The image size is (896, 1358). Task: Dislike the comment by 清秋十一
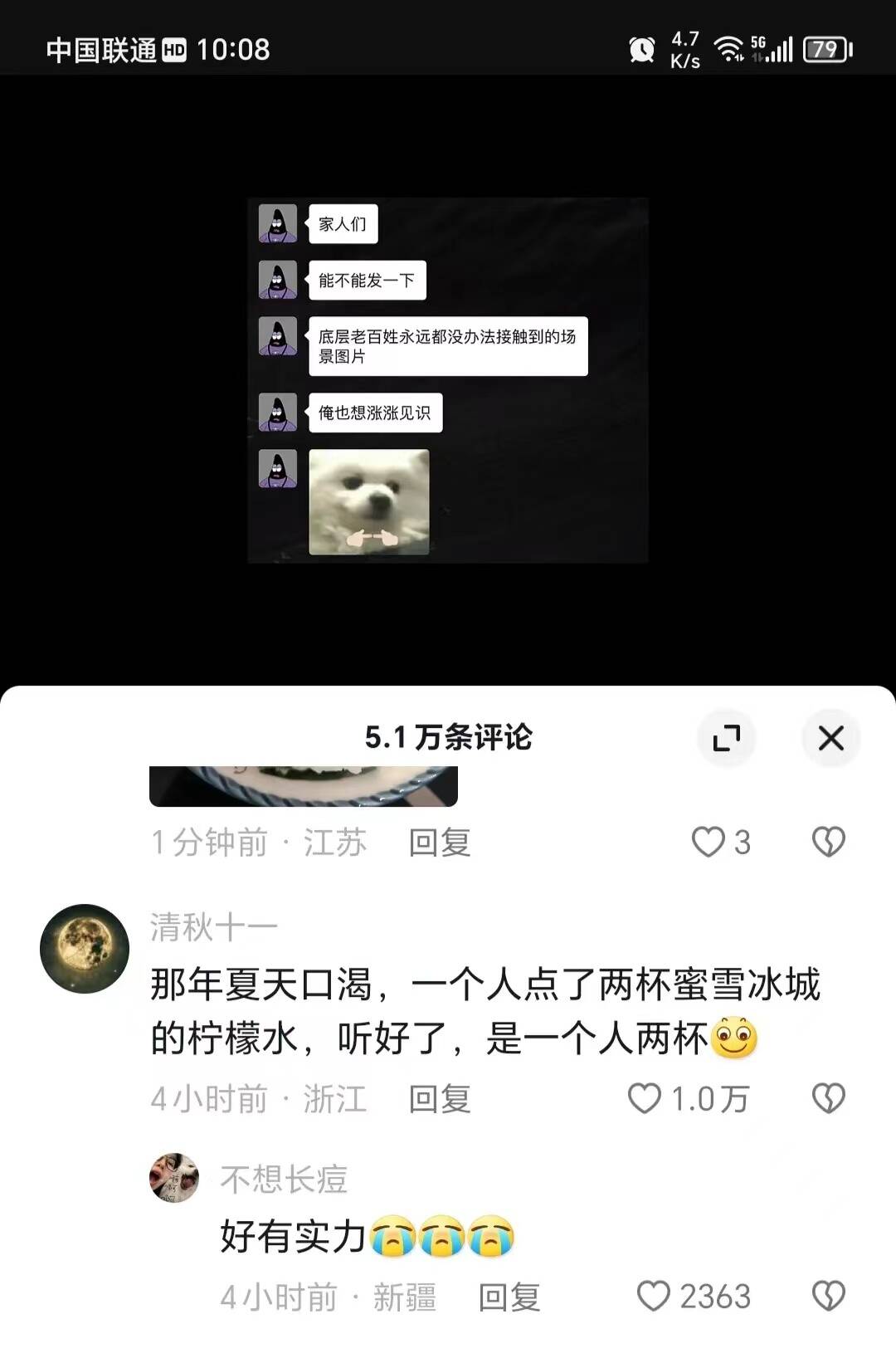point(828,1098)
